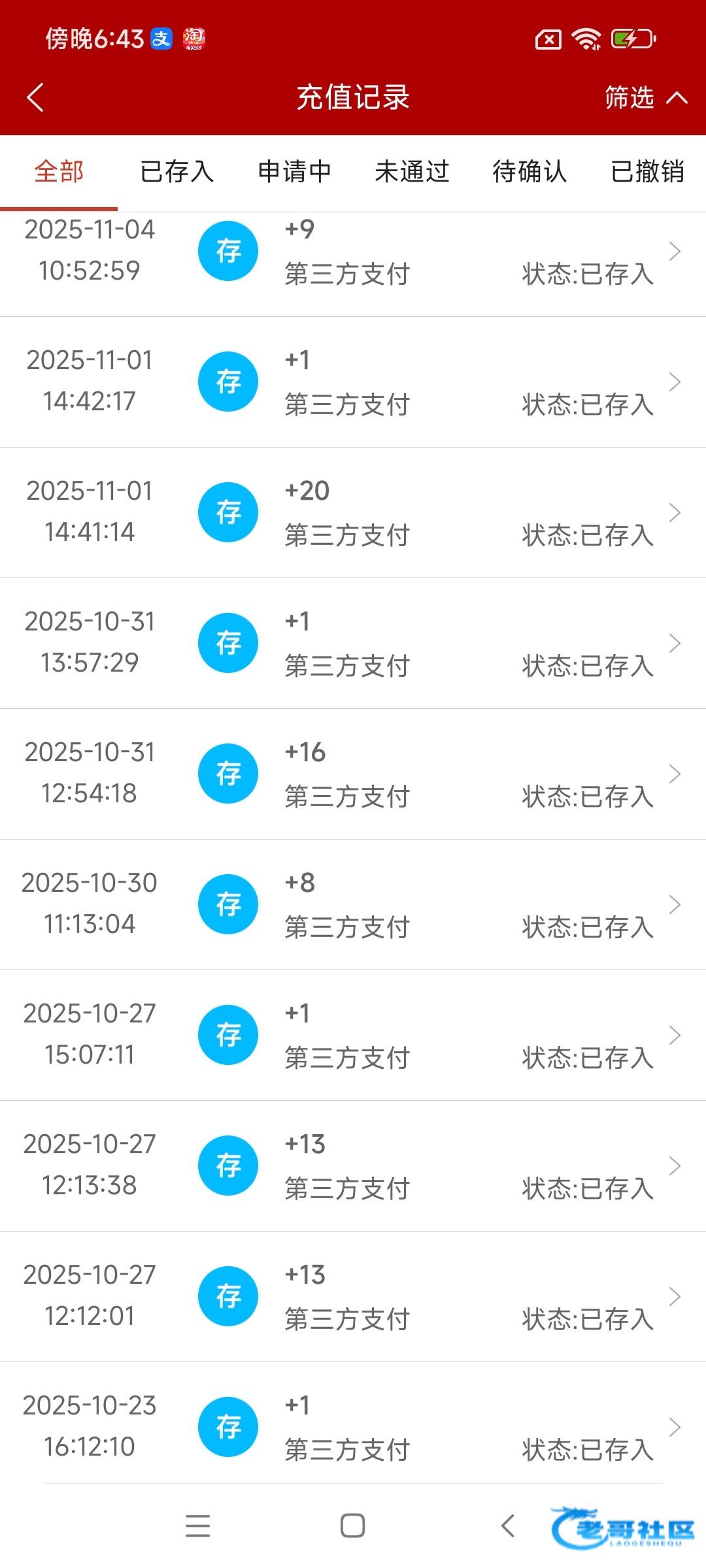Select the 全部 tab
Image resolution: width=706 pixels, height=1568 pixels.
59,172
